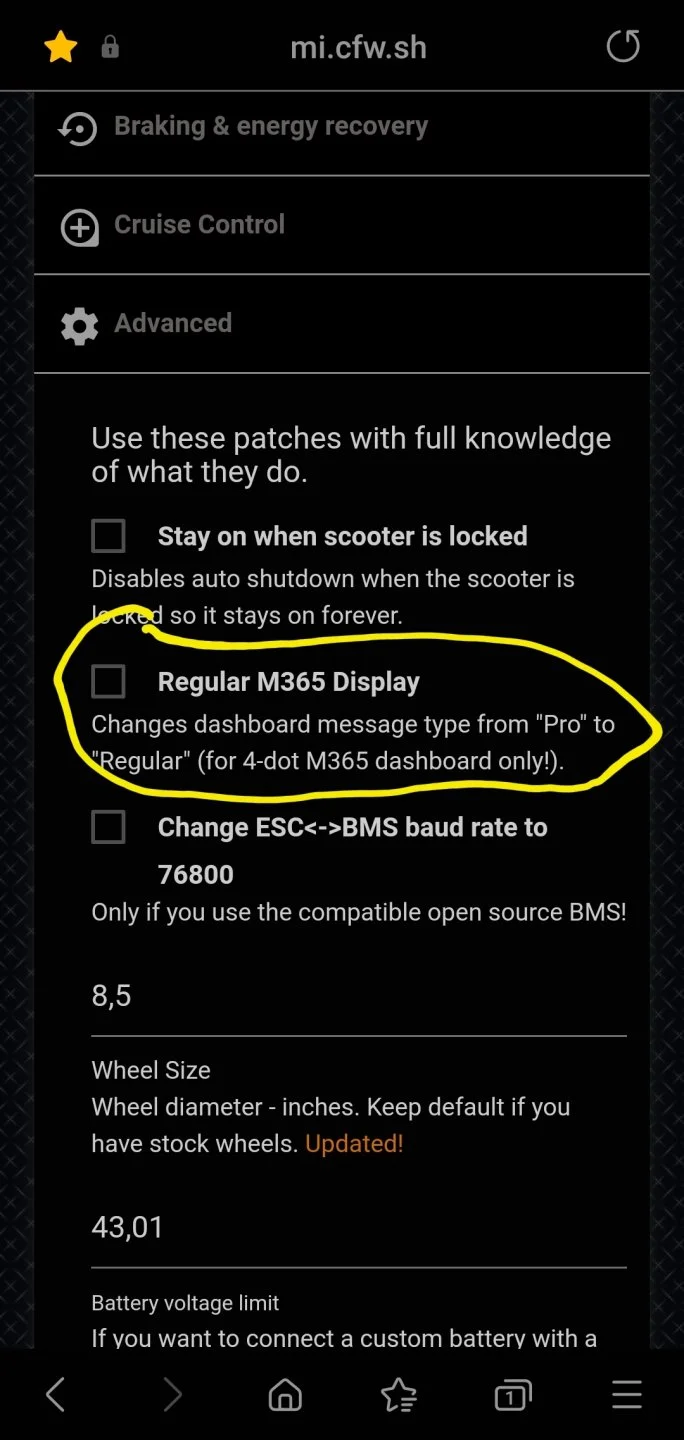
Task: Tap the bookmark star in the address bar
Action: coord(61,47)
